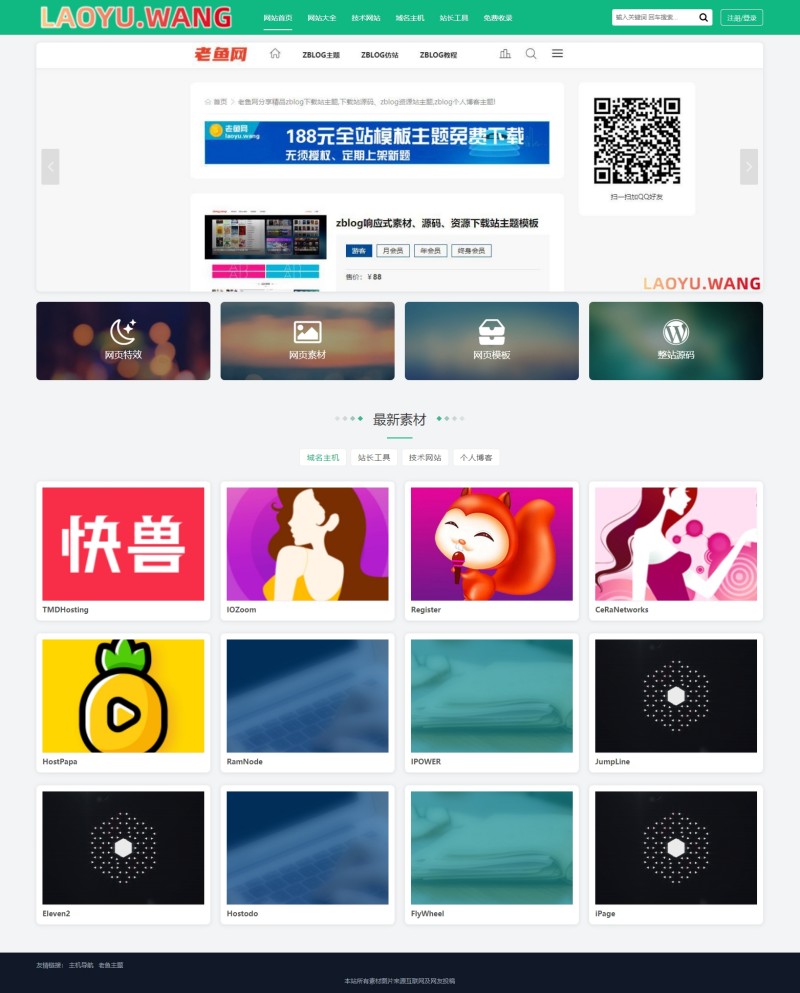Open the IOZoom card
Viewport: 800px width, 993px height.
pos(307,550)
